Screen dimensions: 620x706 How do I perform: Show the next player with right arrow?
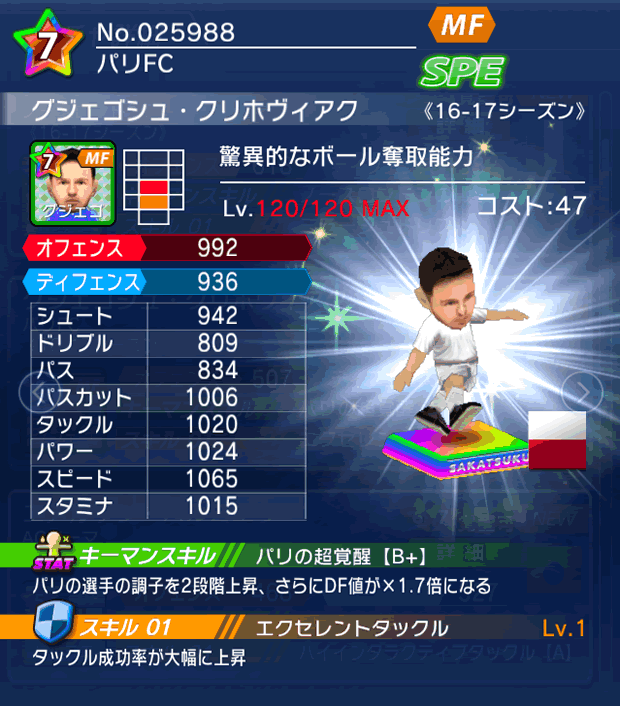pos(582,391)
